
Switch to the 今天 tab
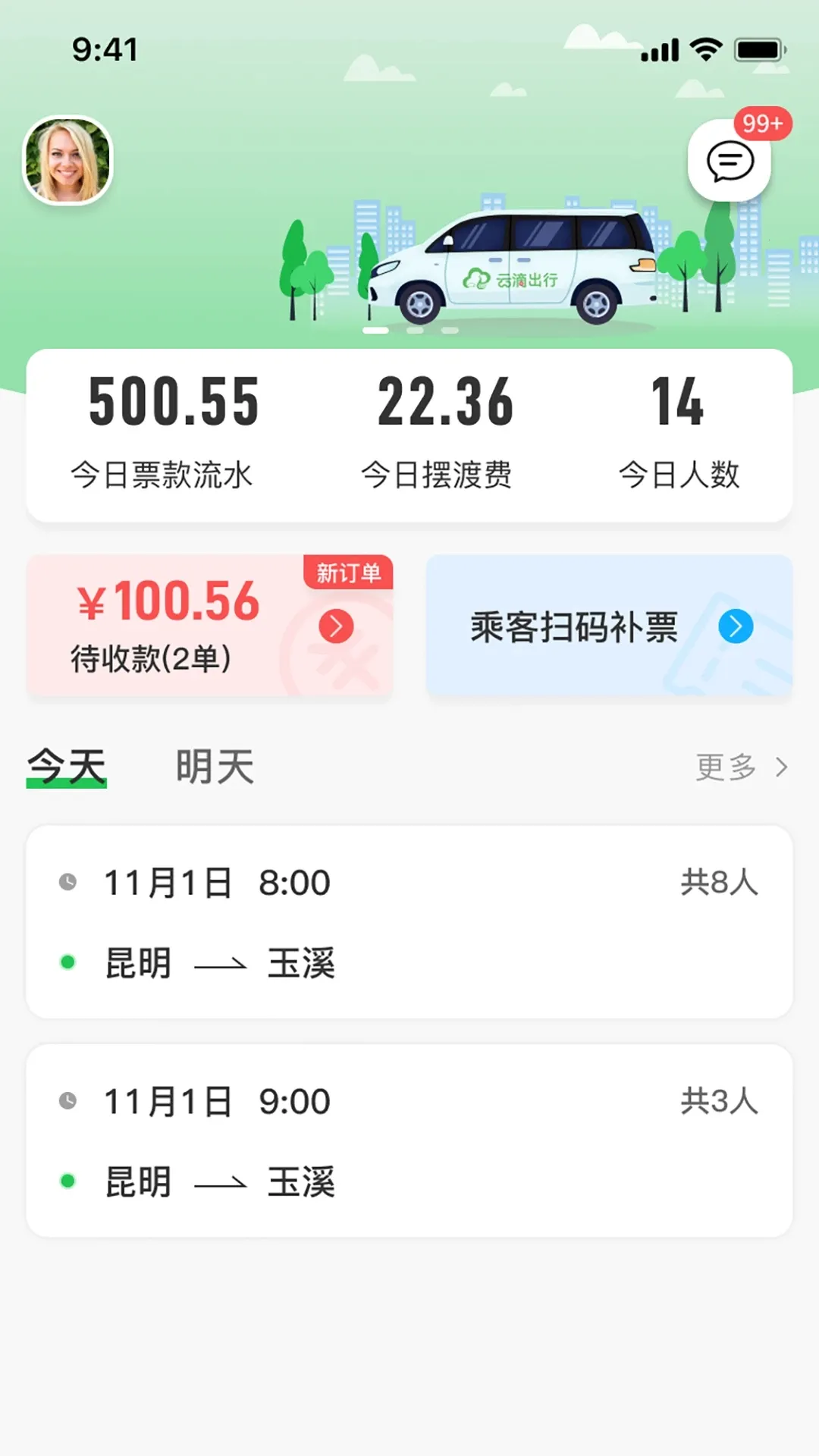pyautogui.click(x=67, y=767)
